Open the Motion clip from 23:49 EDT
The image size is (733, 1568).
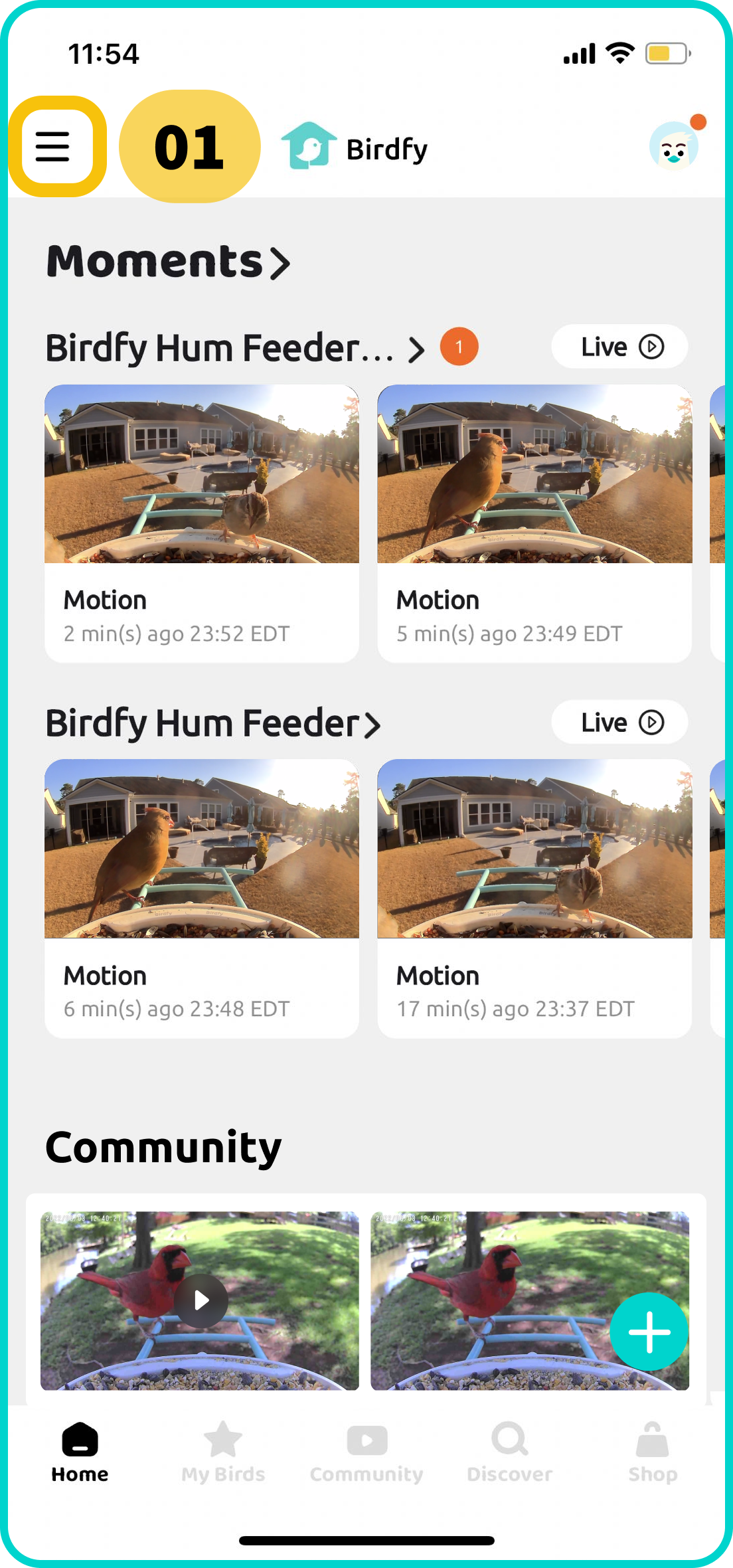tap(534, 522)
